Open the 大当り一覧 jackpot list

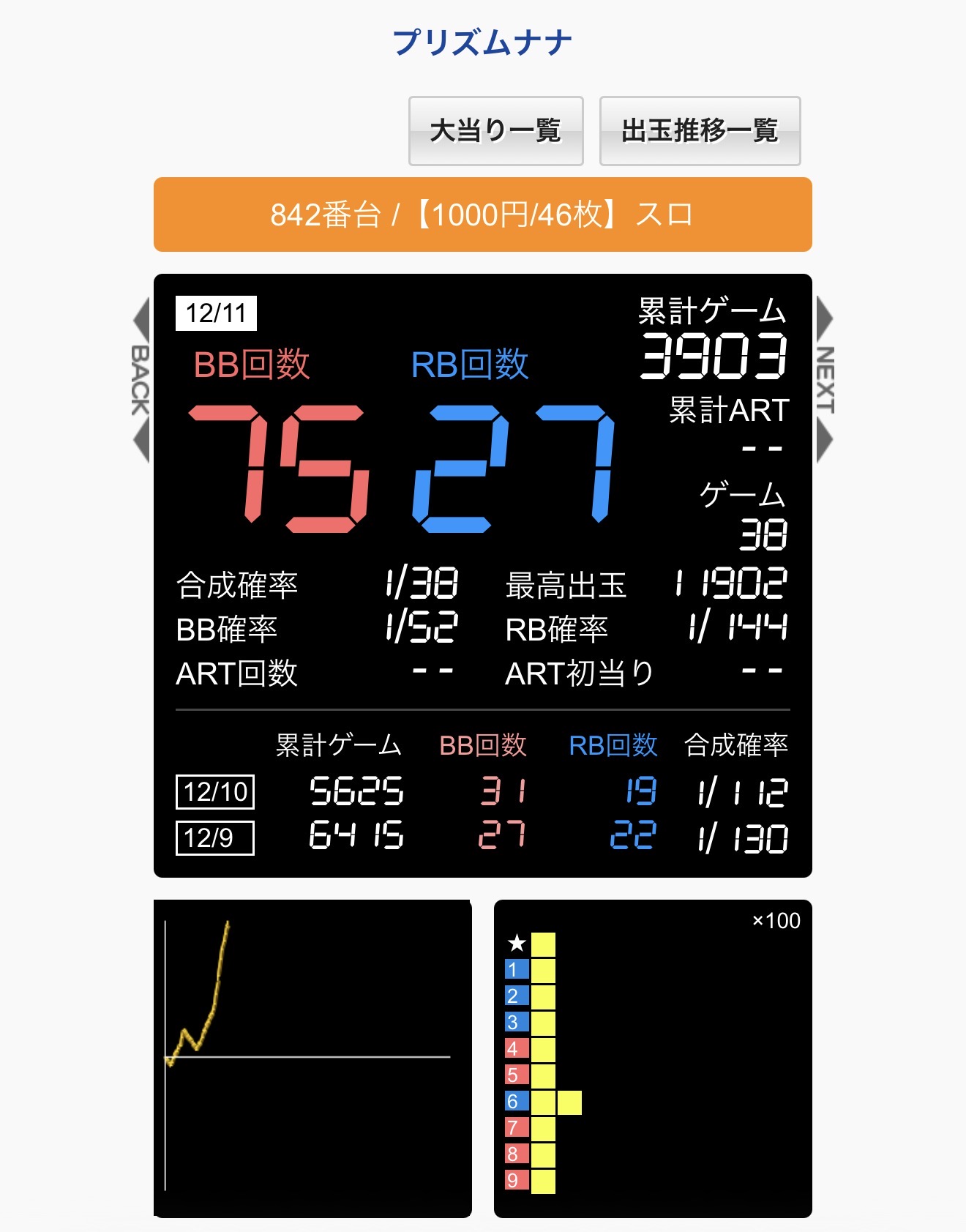(495, 131)
